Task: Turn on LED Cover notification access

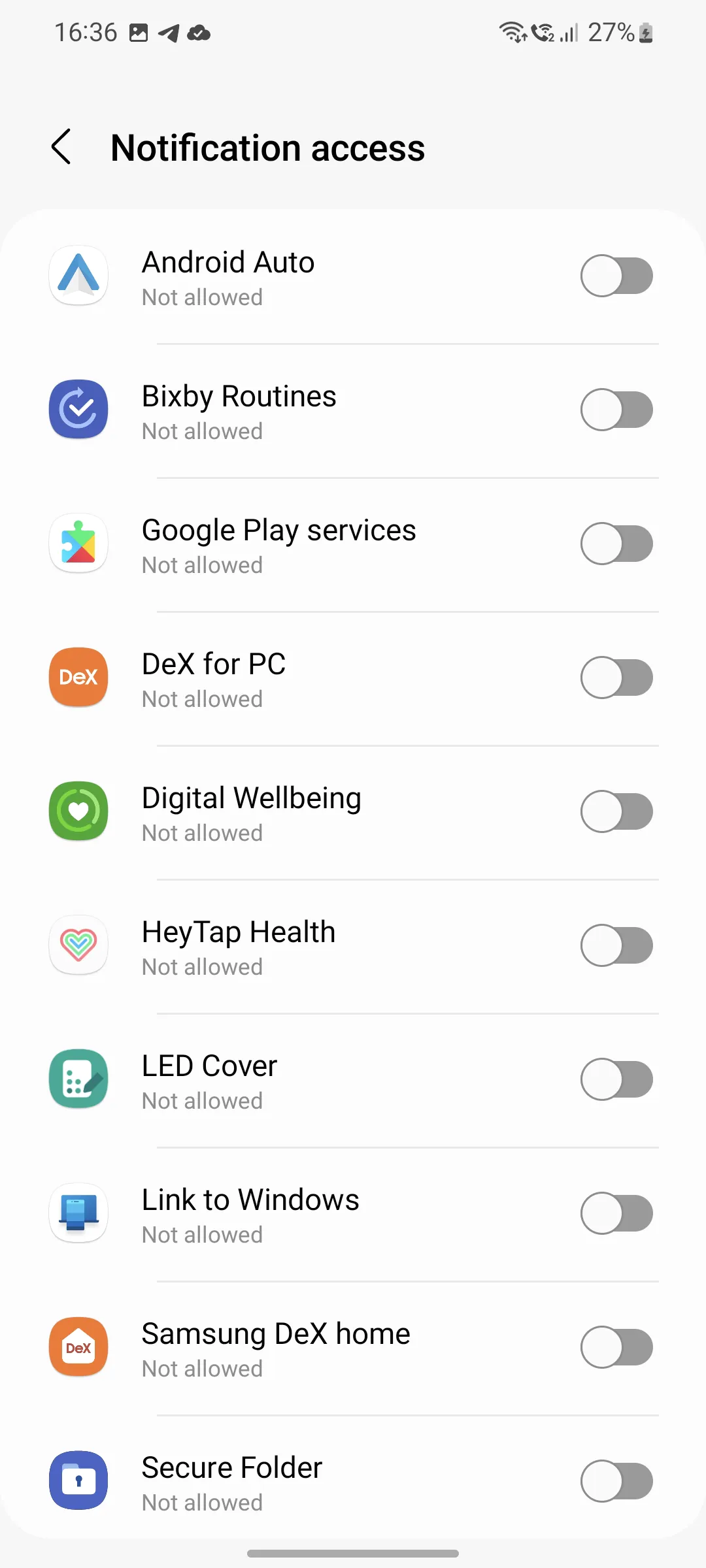Action: click(x=616, y=1079)
